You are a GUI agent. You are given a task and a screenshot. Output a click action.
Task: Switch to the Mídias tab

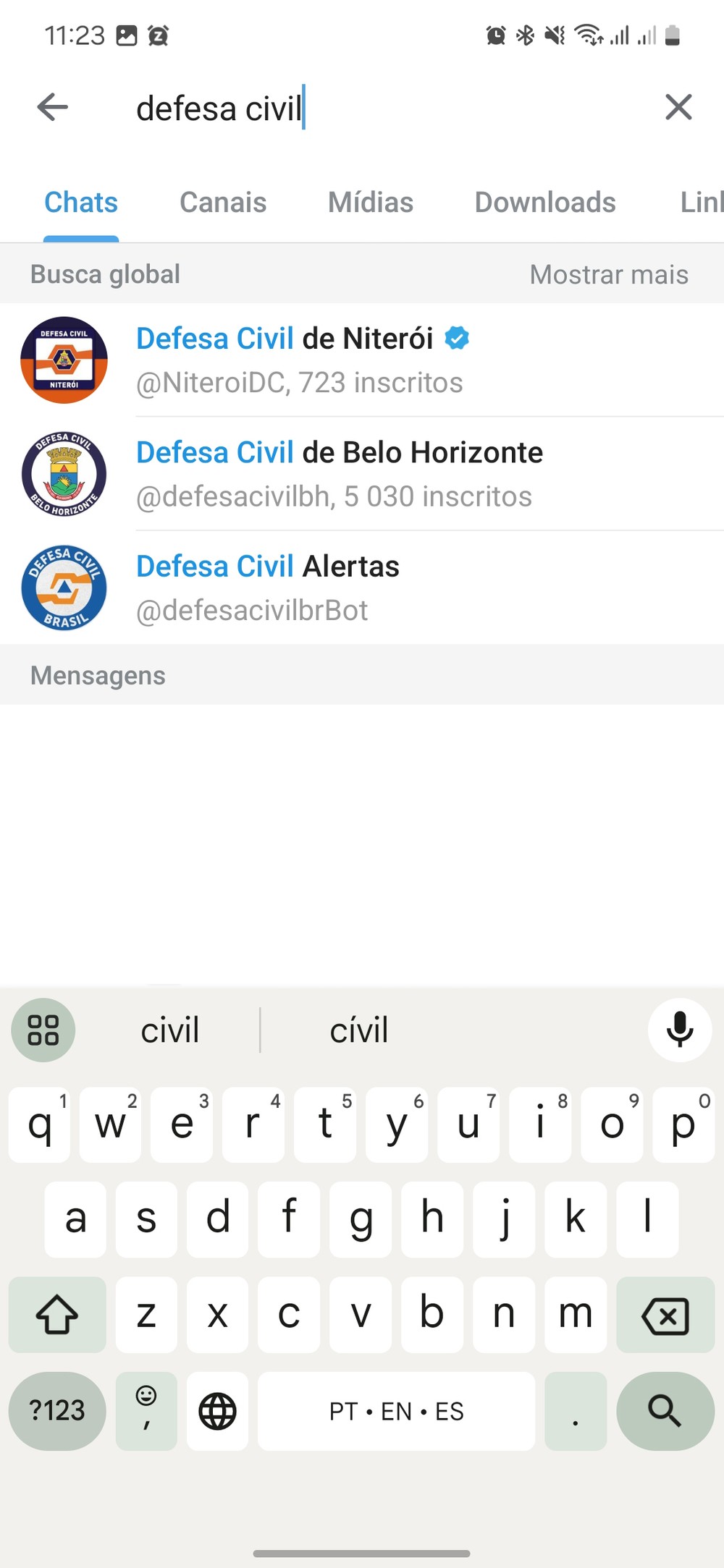pos(371,203)
